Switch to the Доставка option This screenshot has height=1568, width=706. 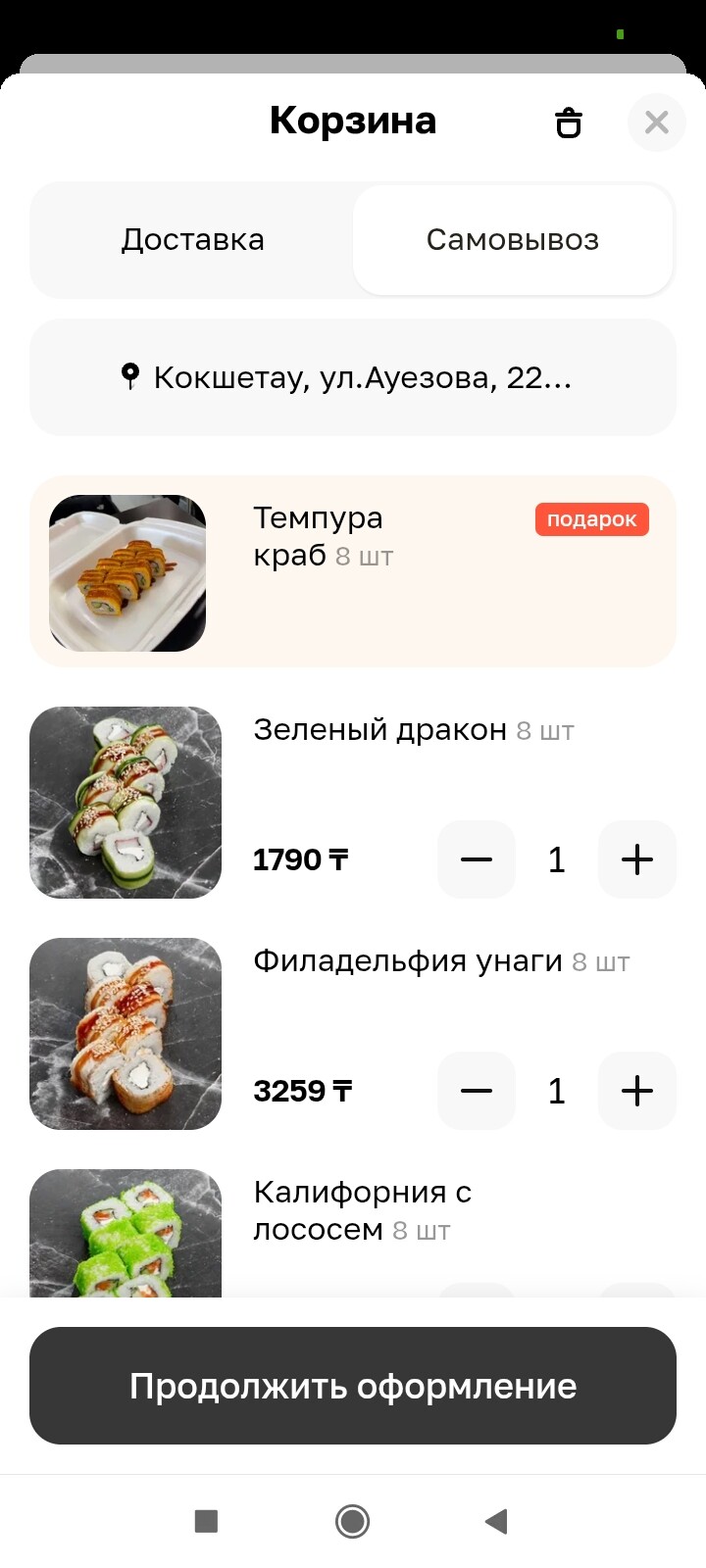coord(193,240)
